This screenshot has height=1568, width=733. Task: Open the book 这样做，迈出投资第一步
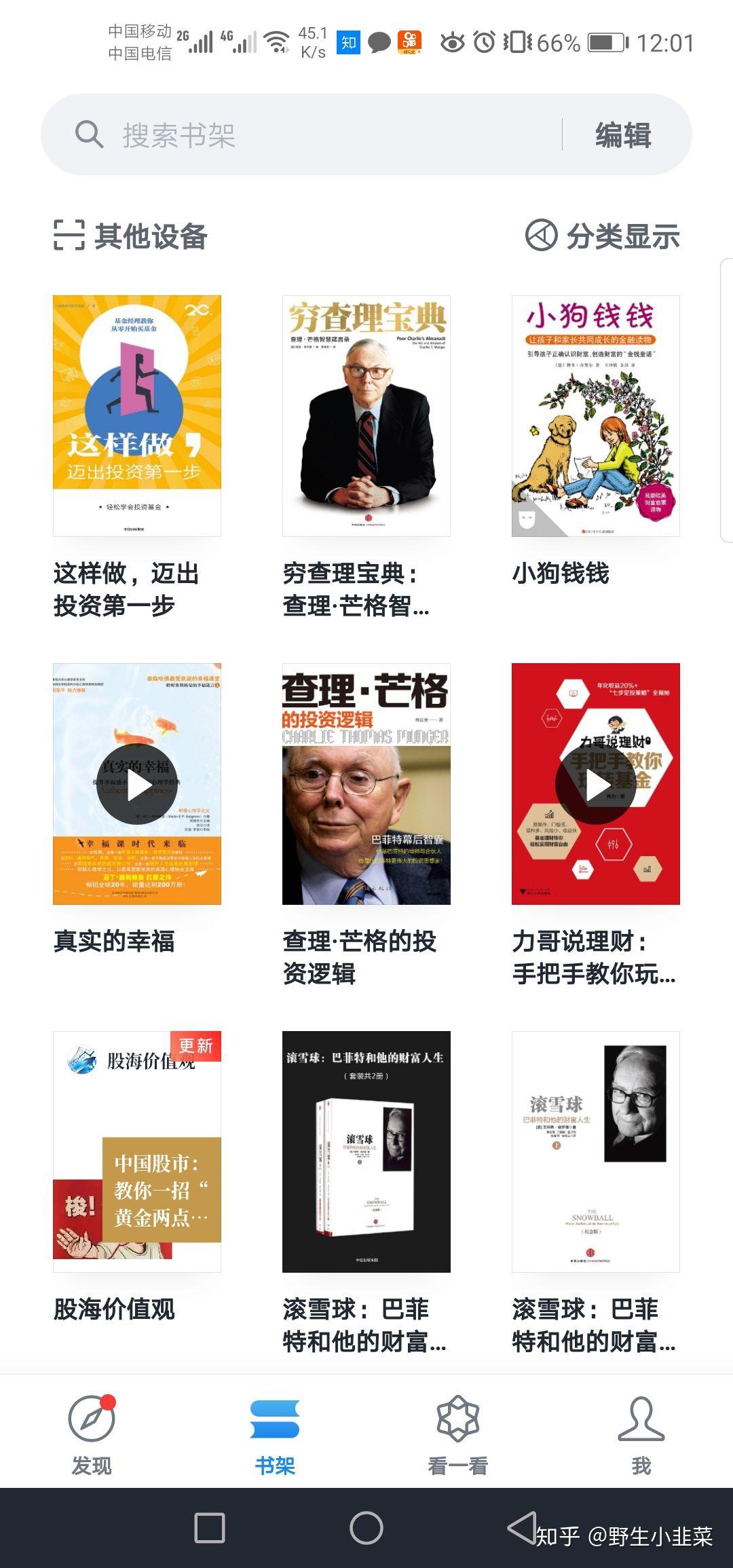pos(137,415)
